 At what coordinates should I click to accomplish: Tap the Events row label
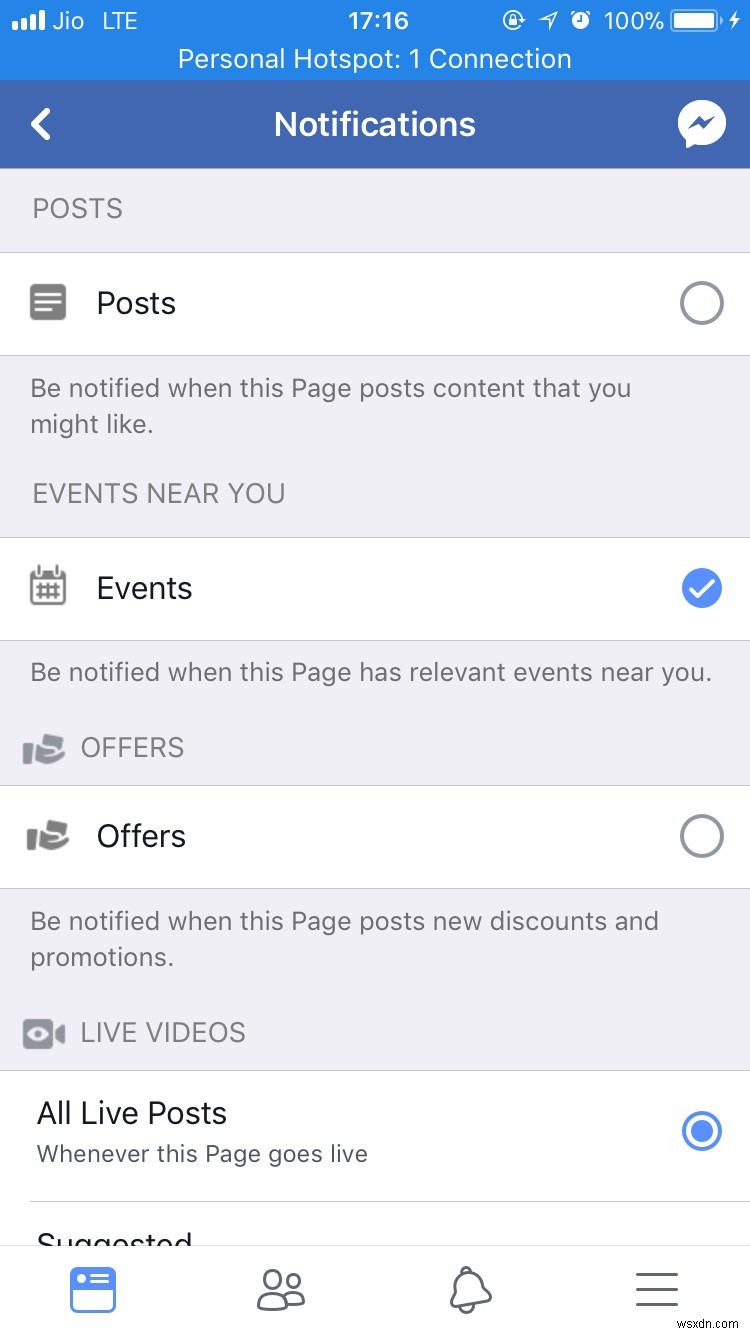click(144, 588)
